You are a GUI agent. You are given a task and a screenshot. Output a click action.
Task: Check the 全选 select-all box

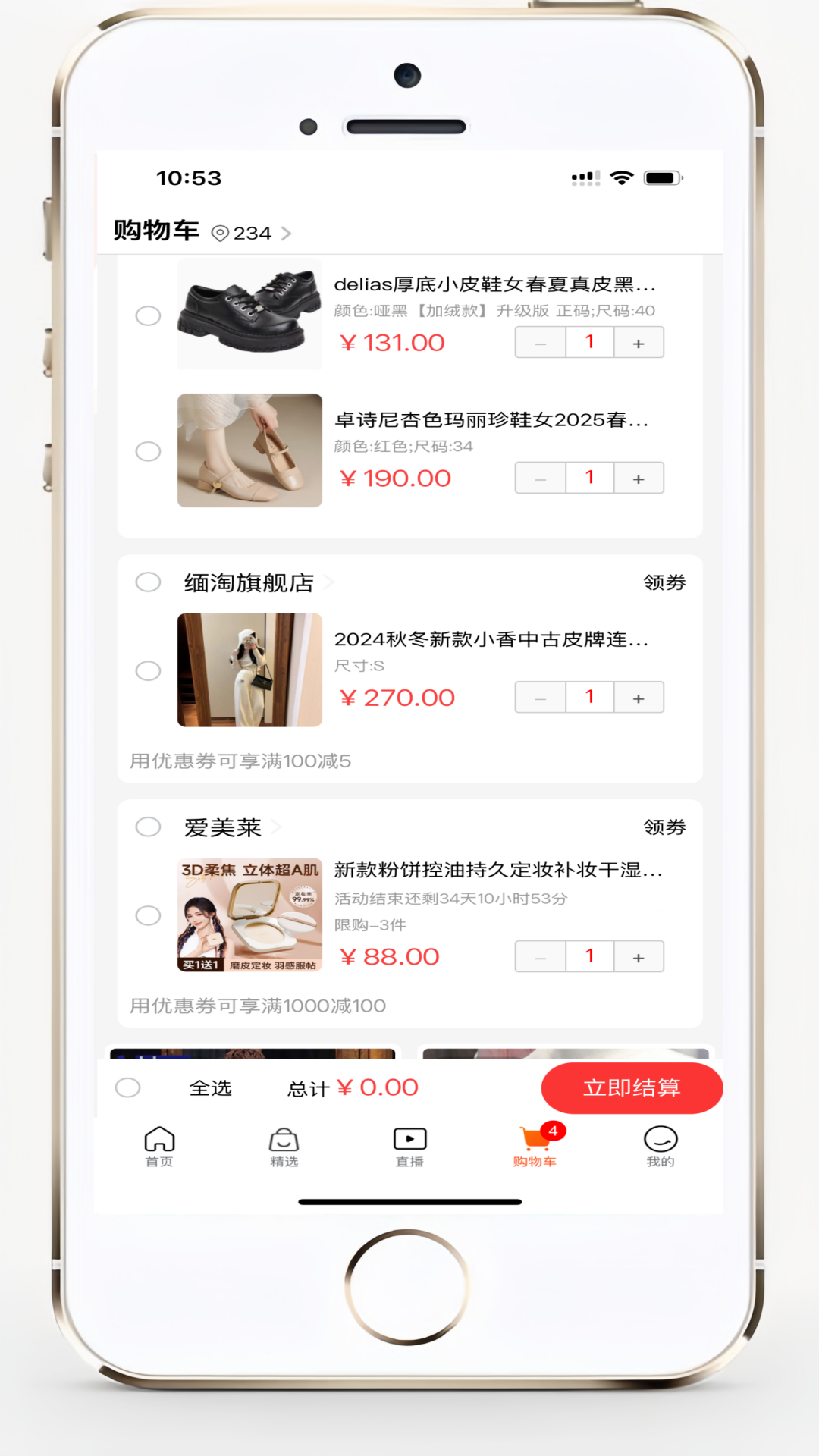click(x=128, y=1087)
